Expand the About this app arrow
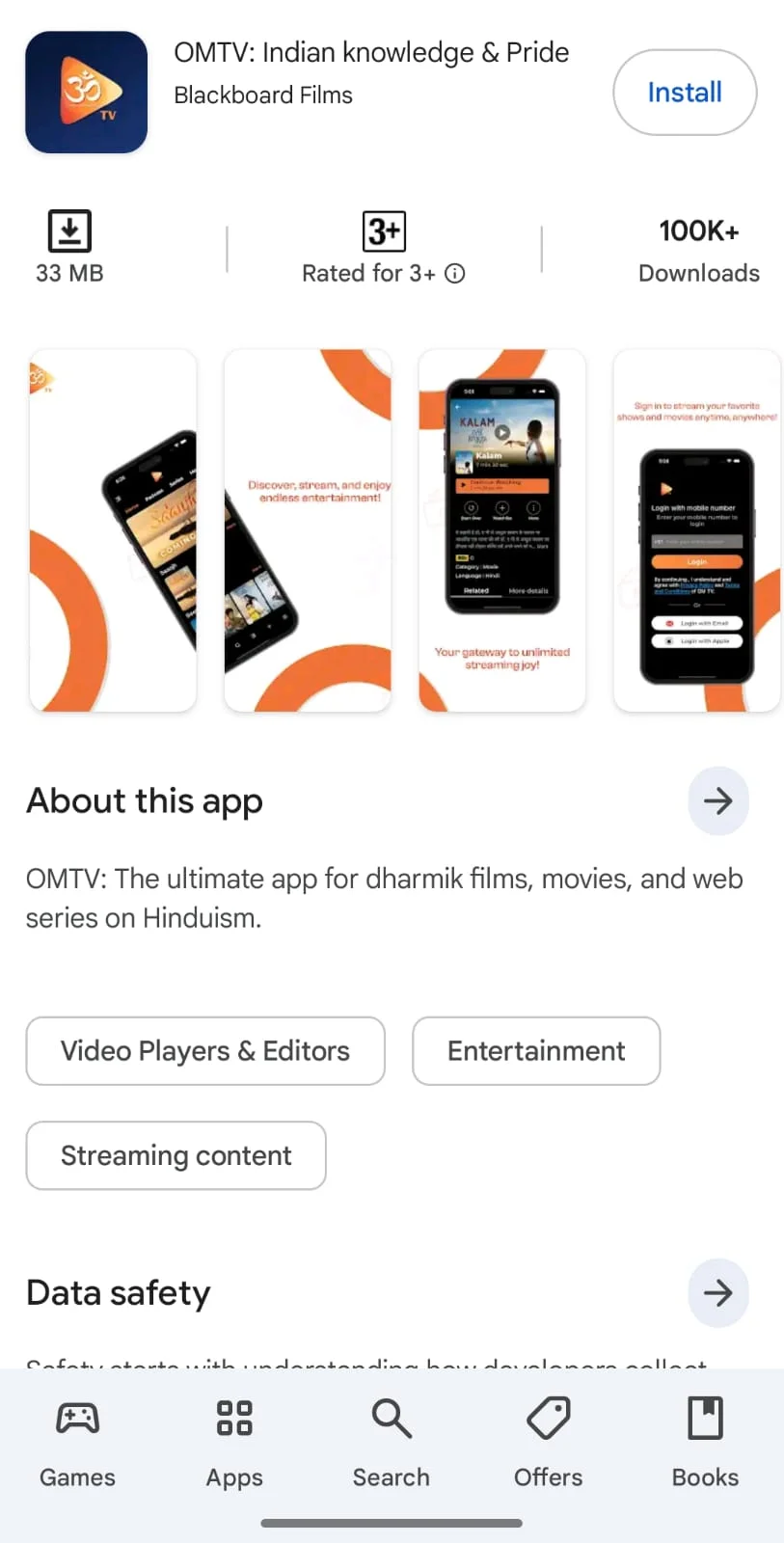784x1543 pixels. (x=717, y=801)
